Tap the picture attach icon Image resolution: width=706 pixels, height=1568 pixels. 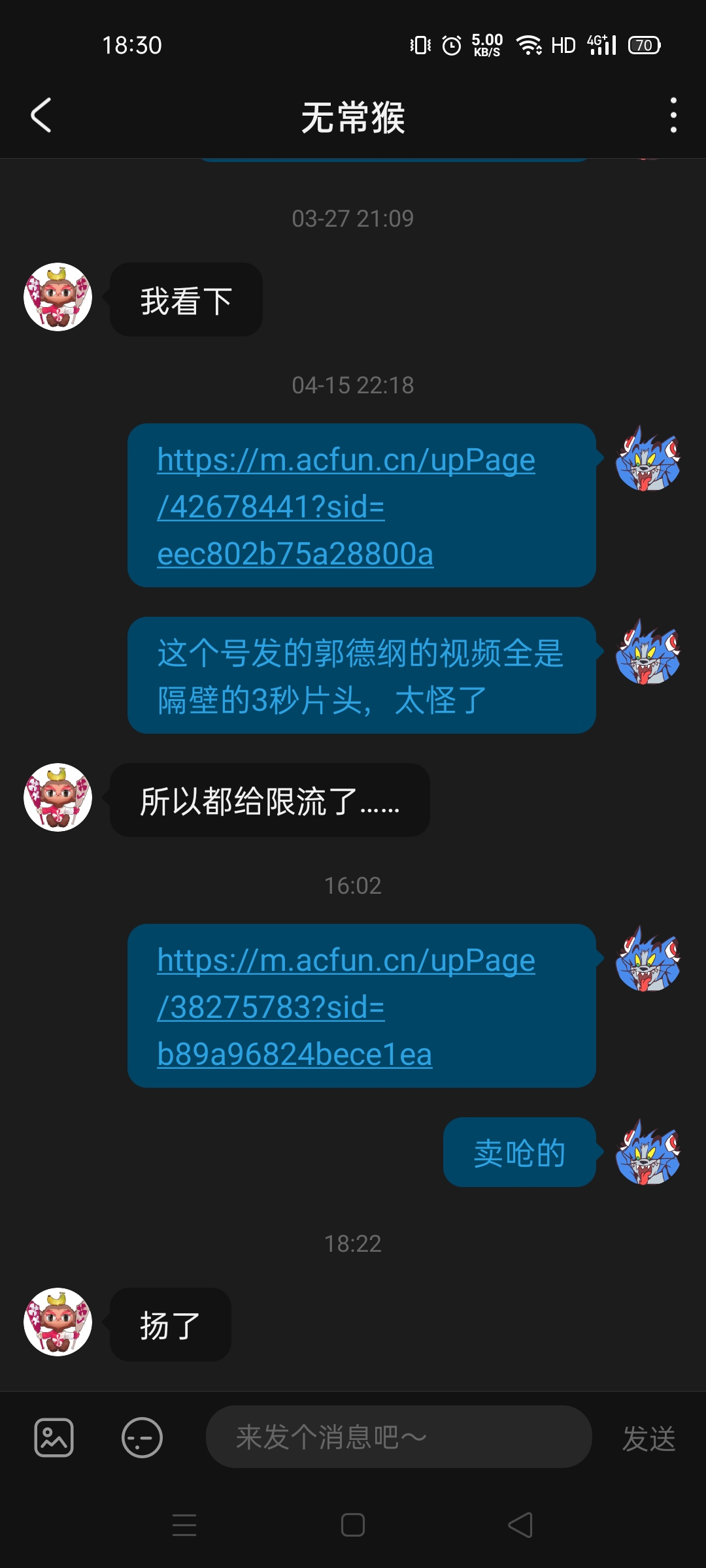point(54,1438)
